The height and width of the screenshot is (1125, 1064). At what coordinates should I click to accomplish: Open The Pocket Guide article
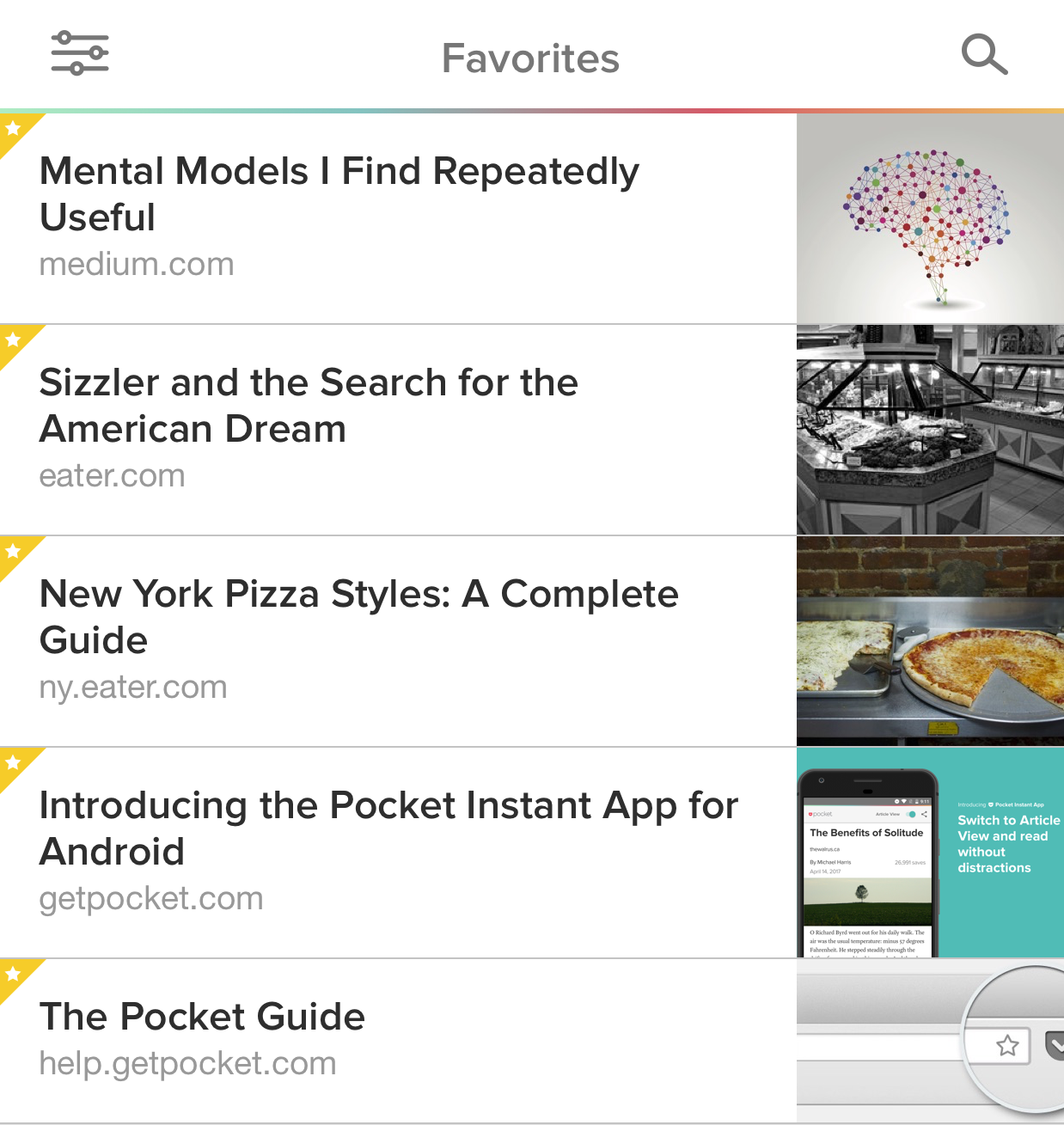[203, 1018]
